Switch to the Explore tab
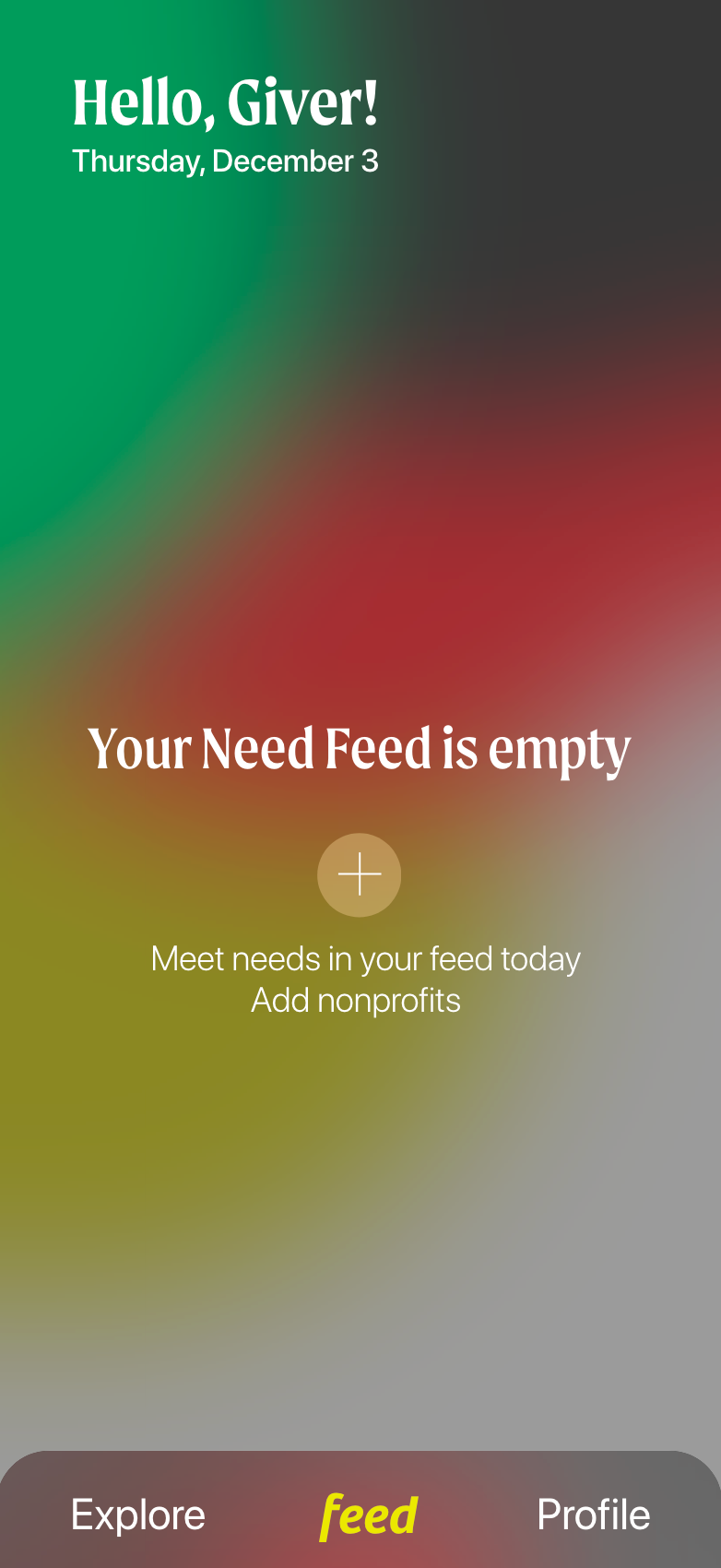Screen dimensions: 721x1568 click(x=138, y=1515)
